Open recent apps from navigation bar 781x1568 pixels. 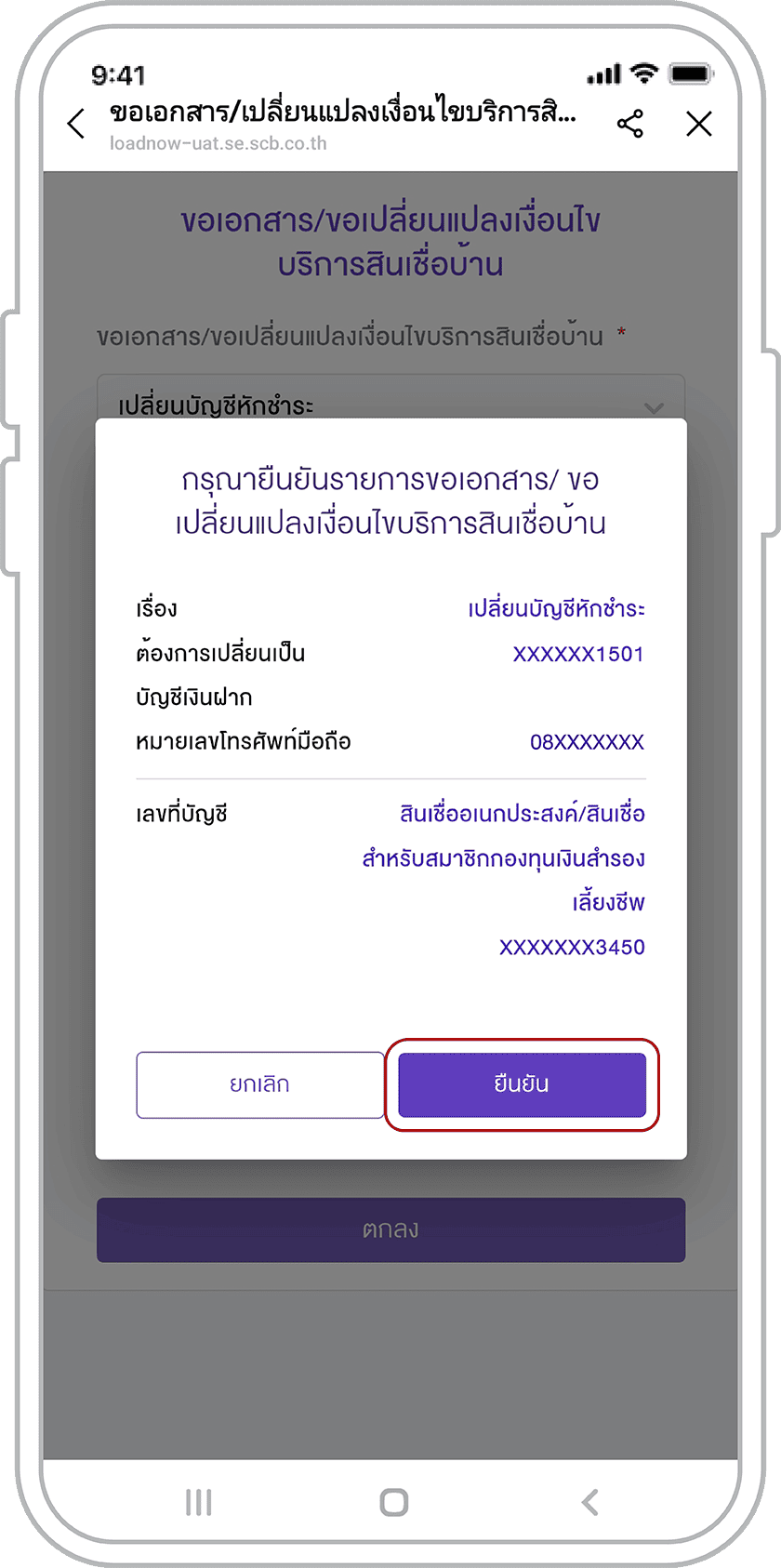click(198, 1502)
